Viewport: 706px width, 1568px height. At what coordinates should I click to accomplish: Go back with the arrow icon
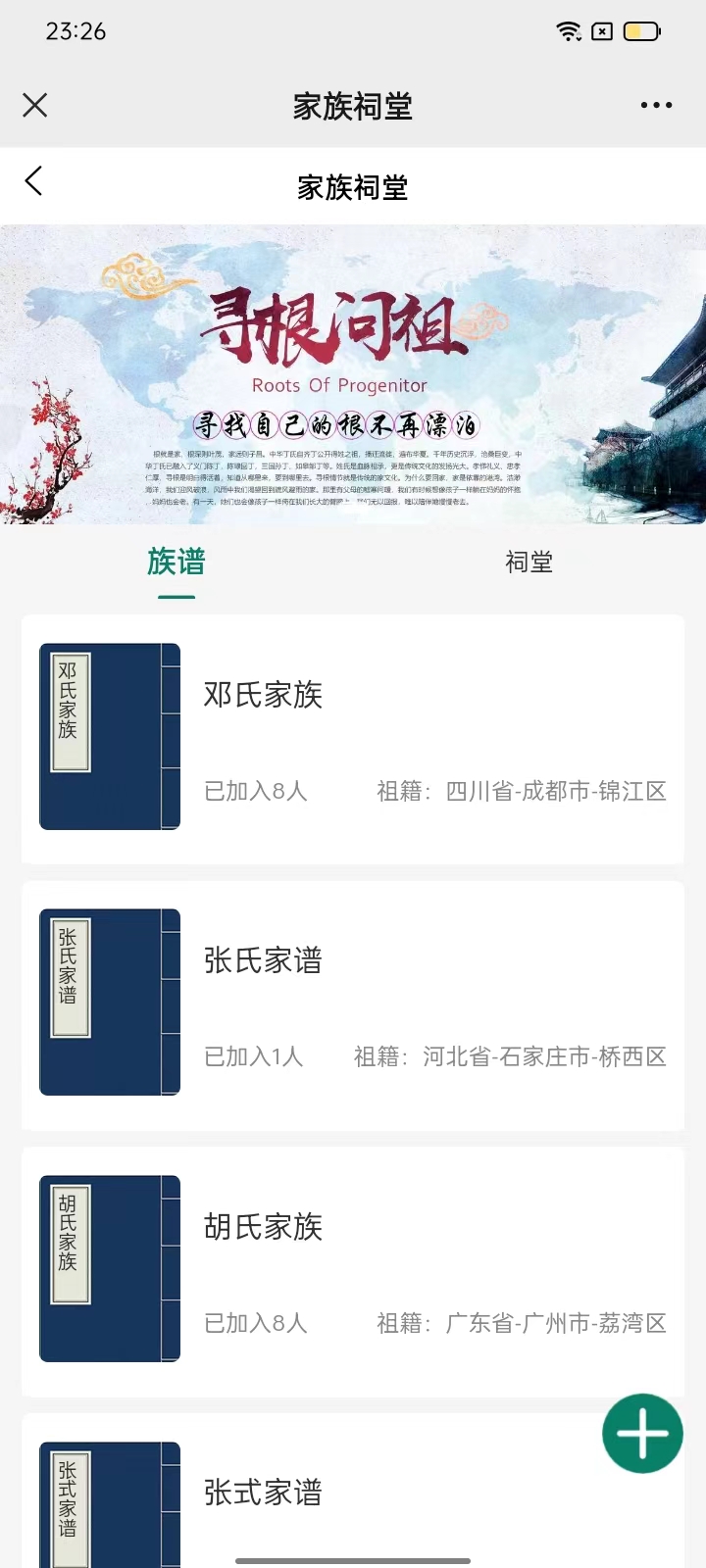click(x=34, y=180)
